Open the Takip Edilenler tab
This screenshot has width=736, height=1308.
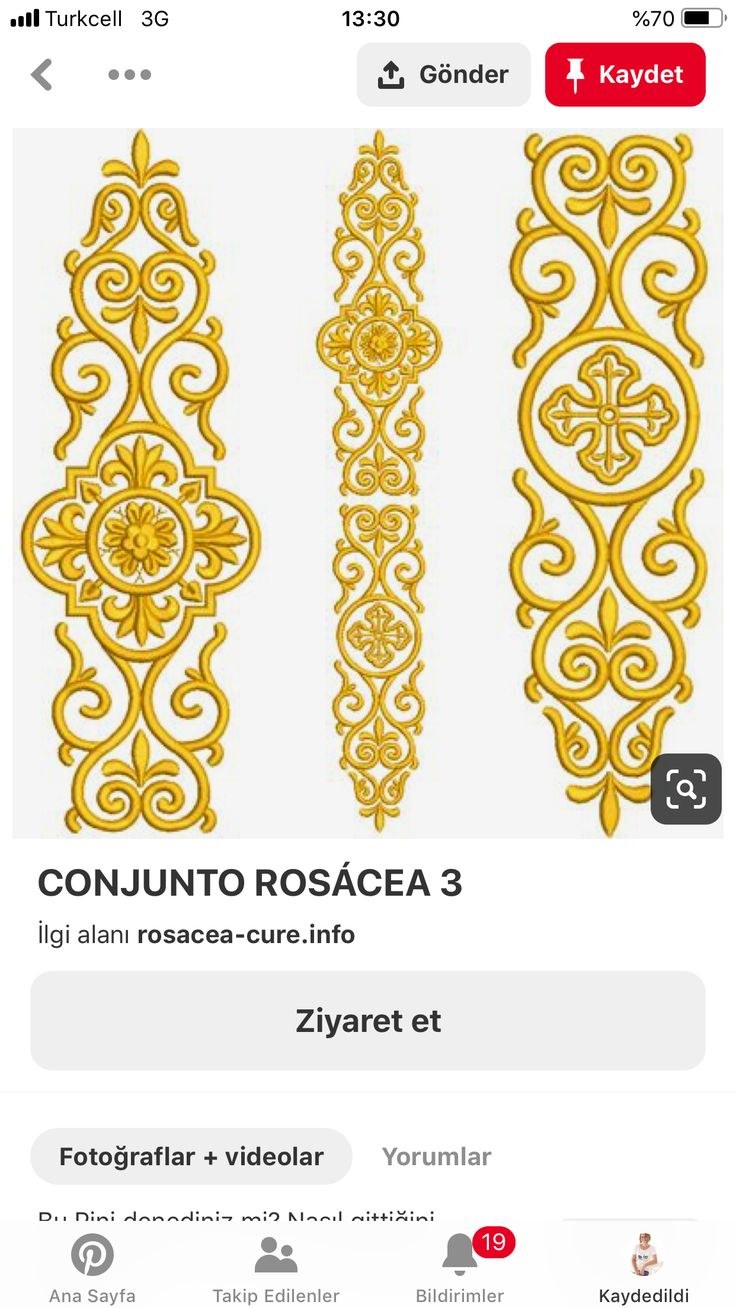(276, 1269)
